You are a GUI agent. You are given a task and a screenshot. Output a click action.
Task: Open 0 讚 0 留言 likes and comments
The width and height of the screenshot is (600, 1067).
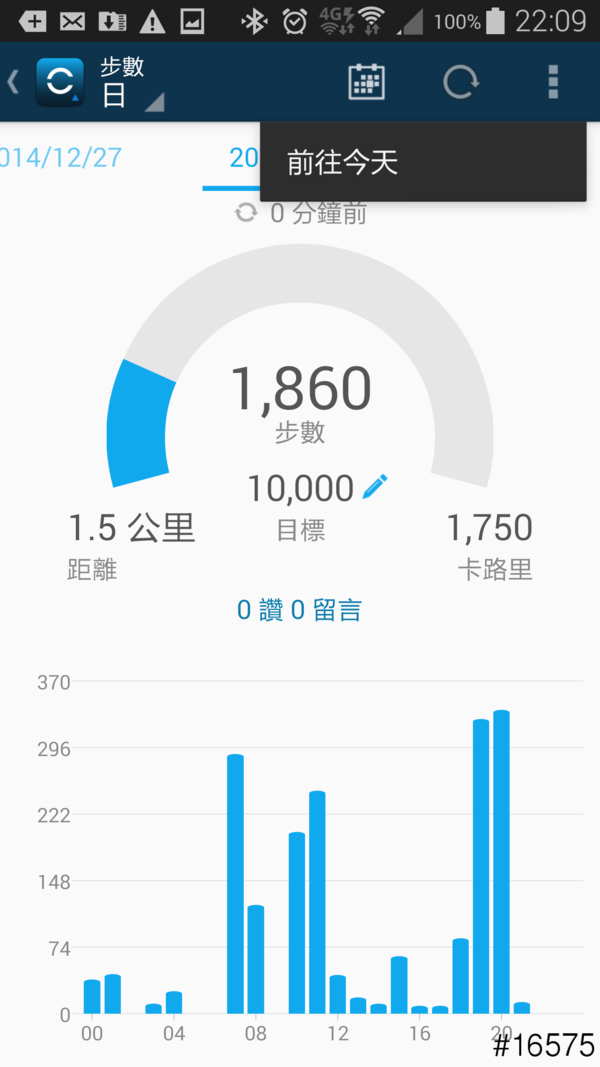click(299, 610)
